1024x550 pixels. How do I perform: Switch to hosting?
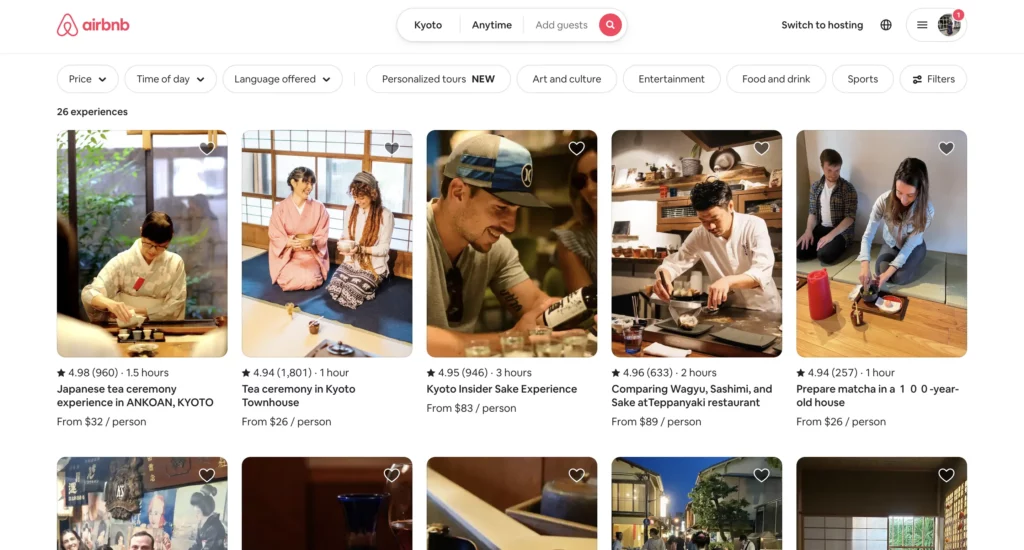[821, 25]
